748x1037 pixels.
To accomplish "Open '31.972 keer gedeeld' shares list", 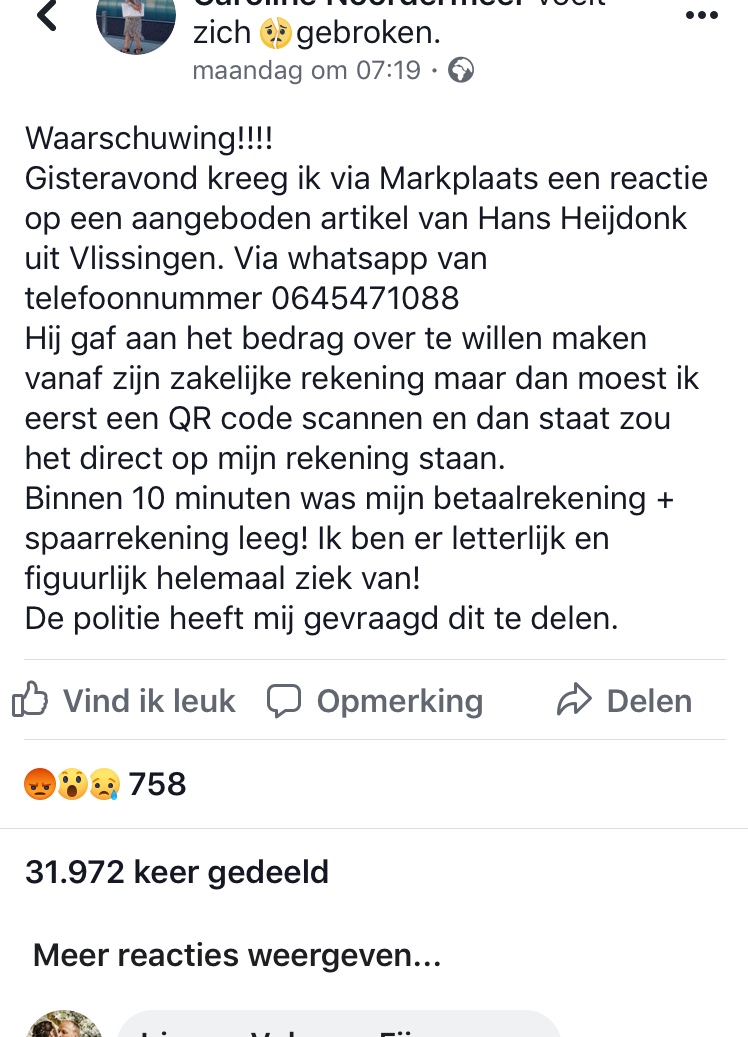I will pos(177,872).
